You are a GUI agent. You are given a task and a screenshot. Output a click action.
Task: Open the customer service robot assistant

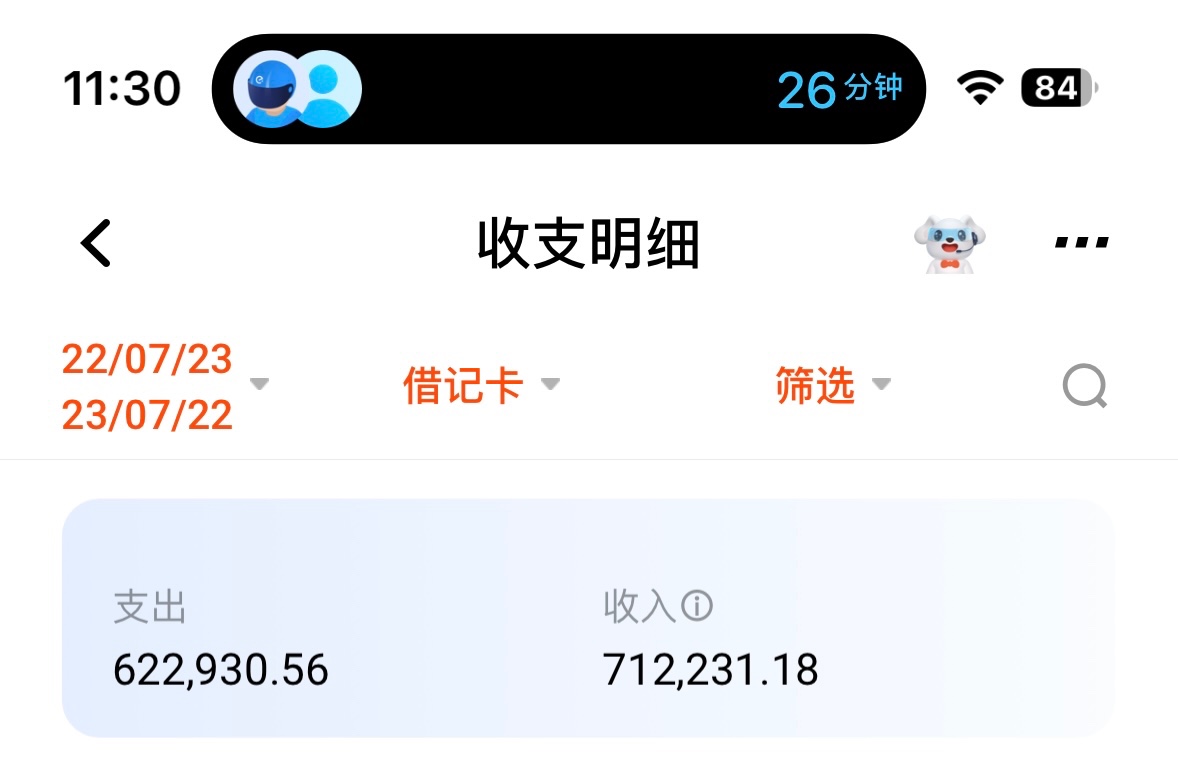948,243
